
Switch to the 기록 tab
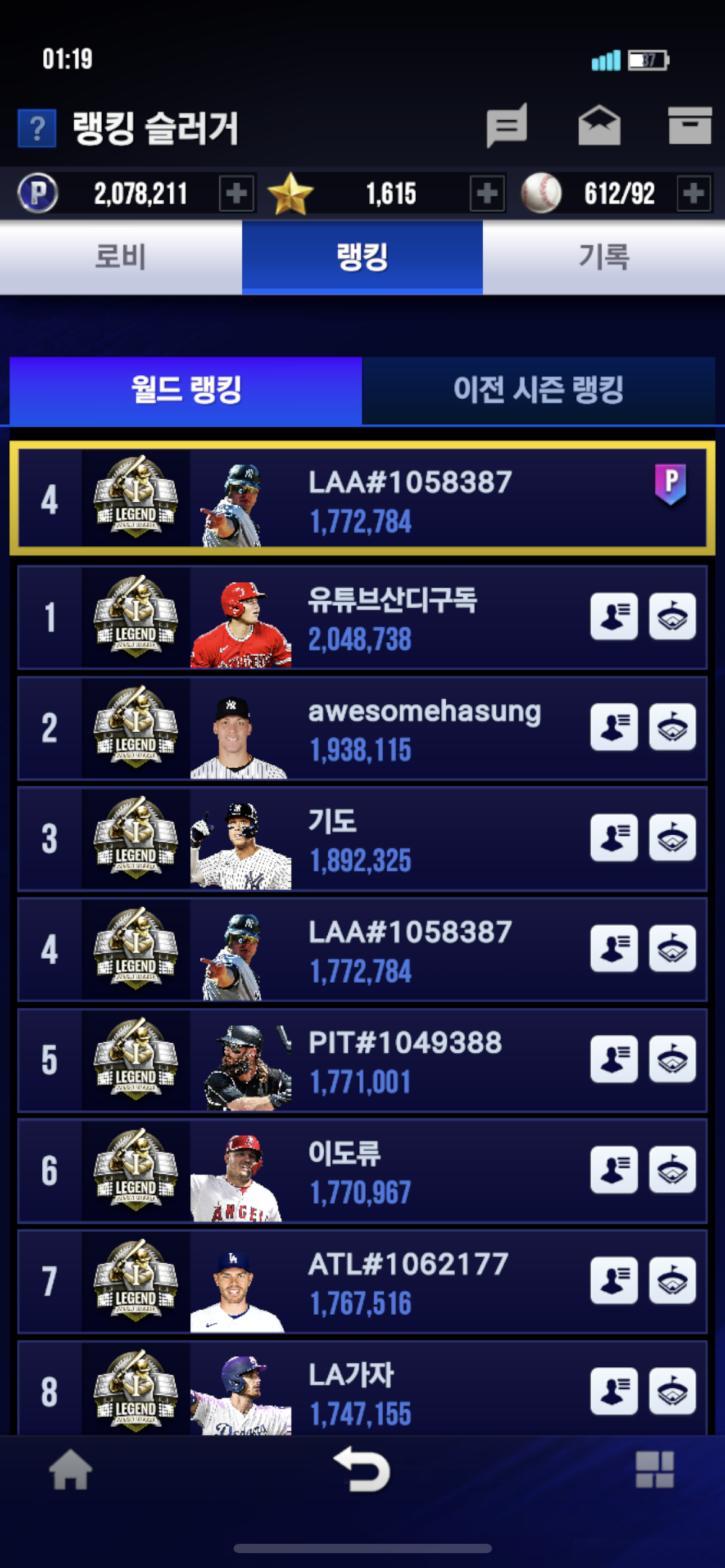(x=604, y=257)
